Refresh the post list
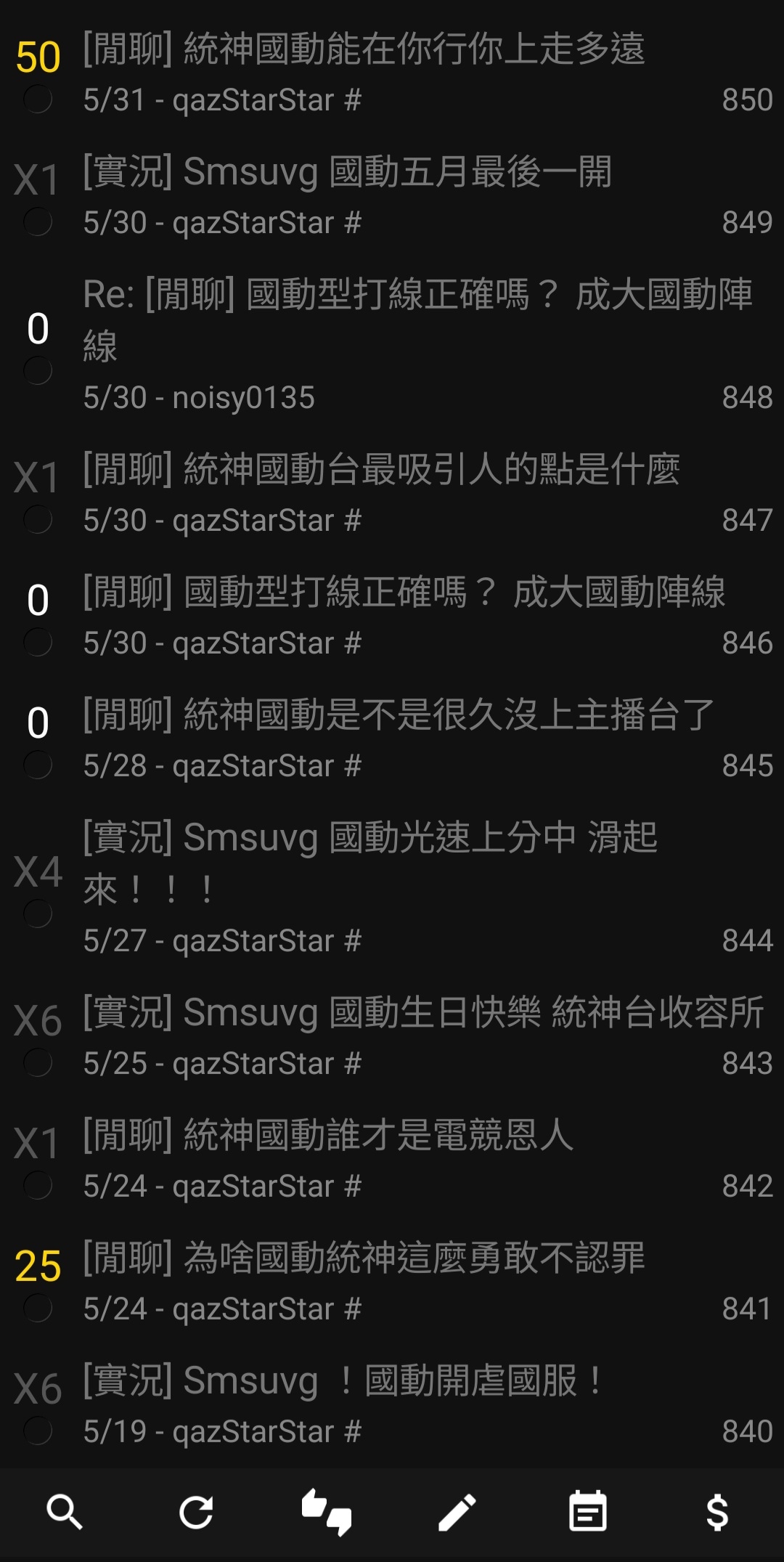The image size is (784, 1562). click(196, 1513)
